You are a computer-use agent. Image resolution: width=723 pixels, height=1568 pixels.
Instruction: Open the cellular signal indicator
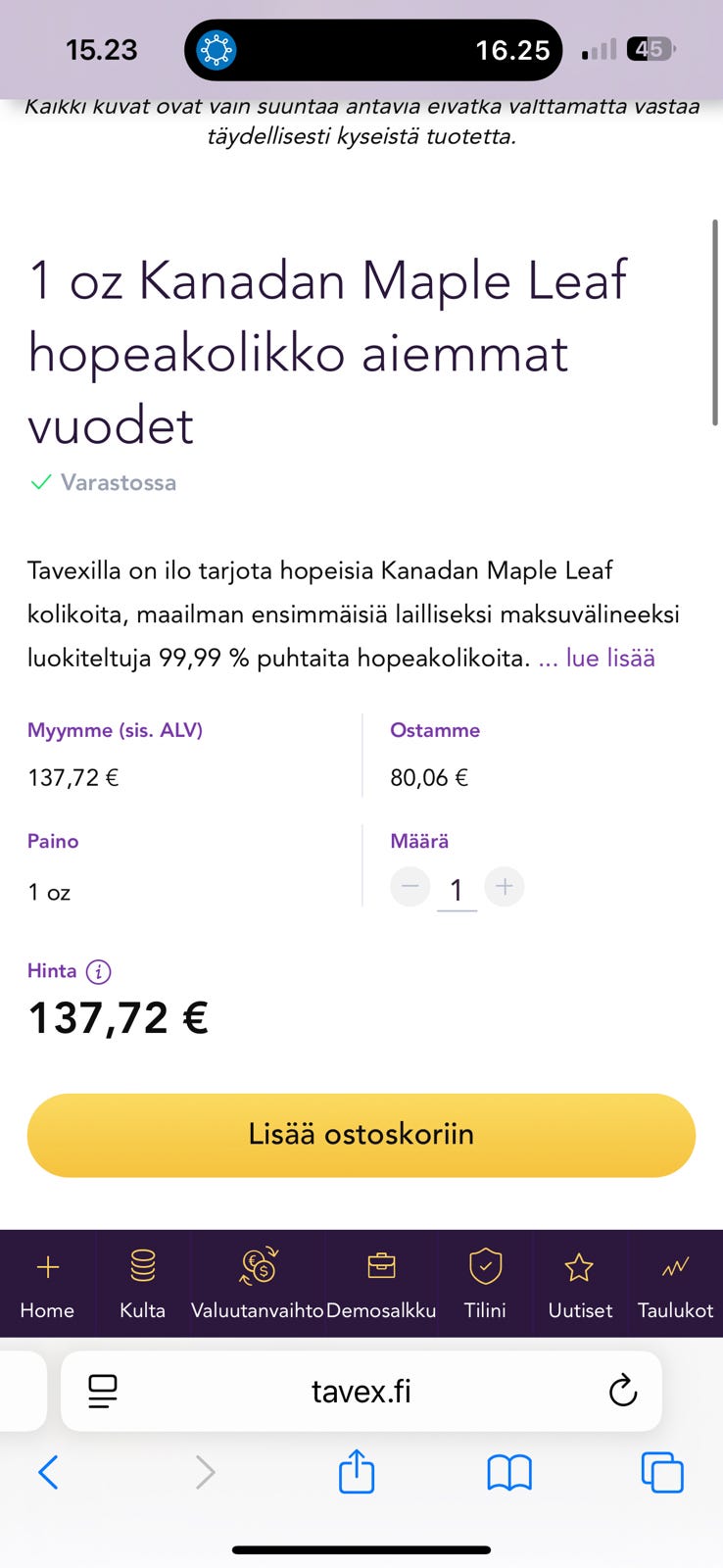(598, 49)
